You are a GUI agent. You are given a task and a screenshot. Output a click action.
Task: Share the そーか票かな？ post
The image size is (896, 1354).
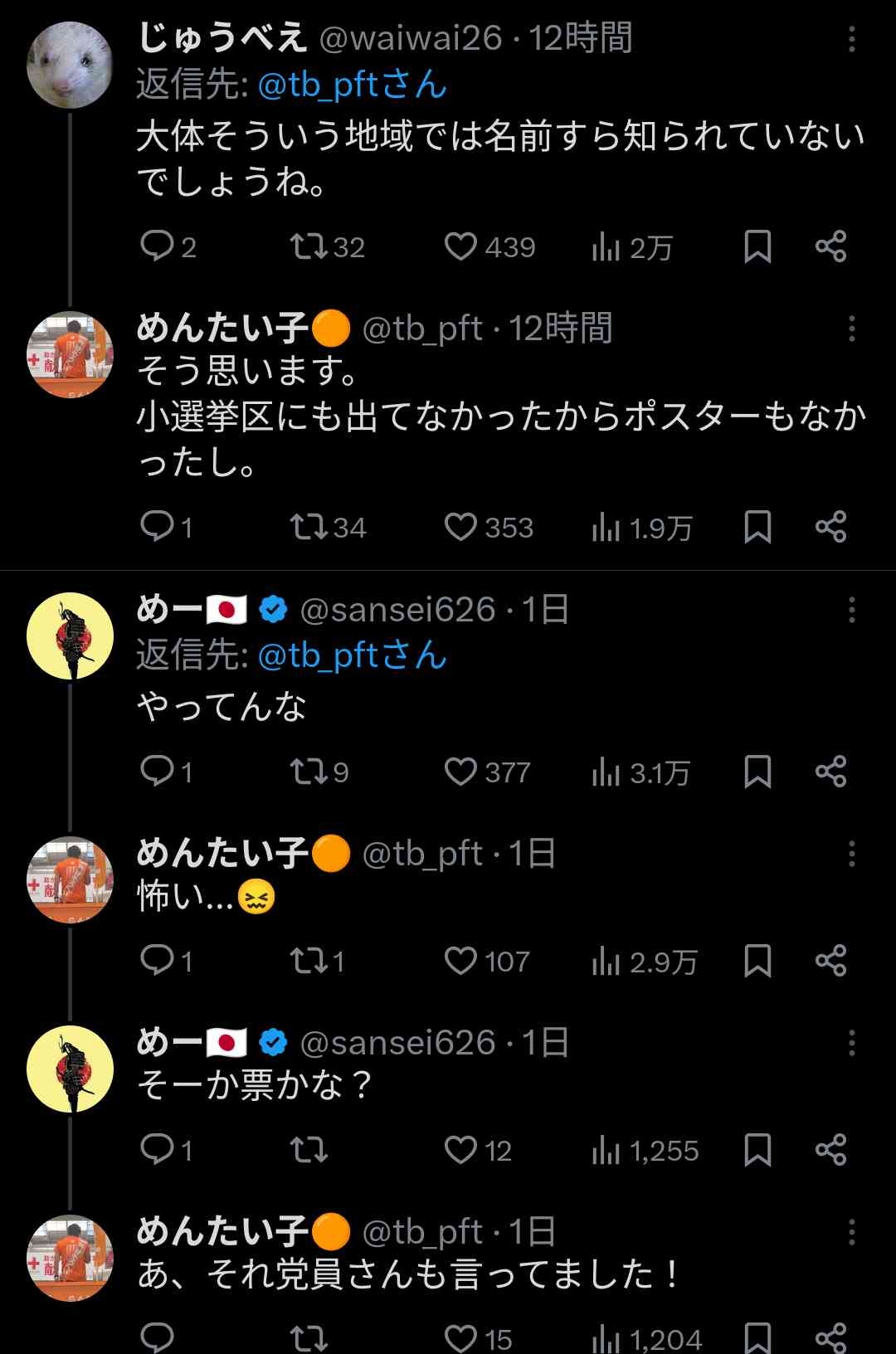click(830, 1150)
